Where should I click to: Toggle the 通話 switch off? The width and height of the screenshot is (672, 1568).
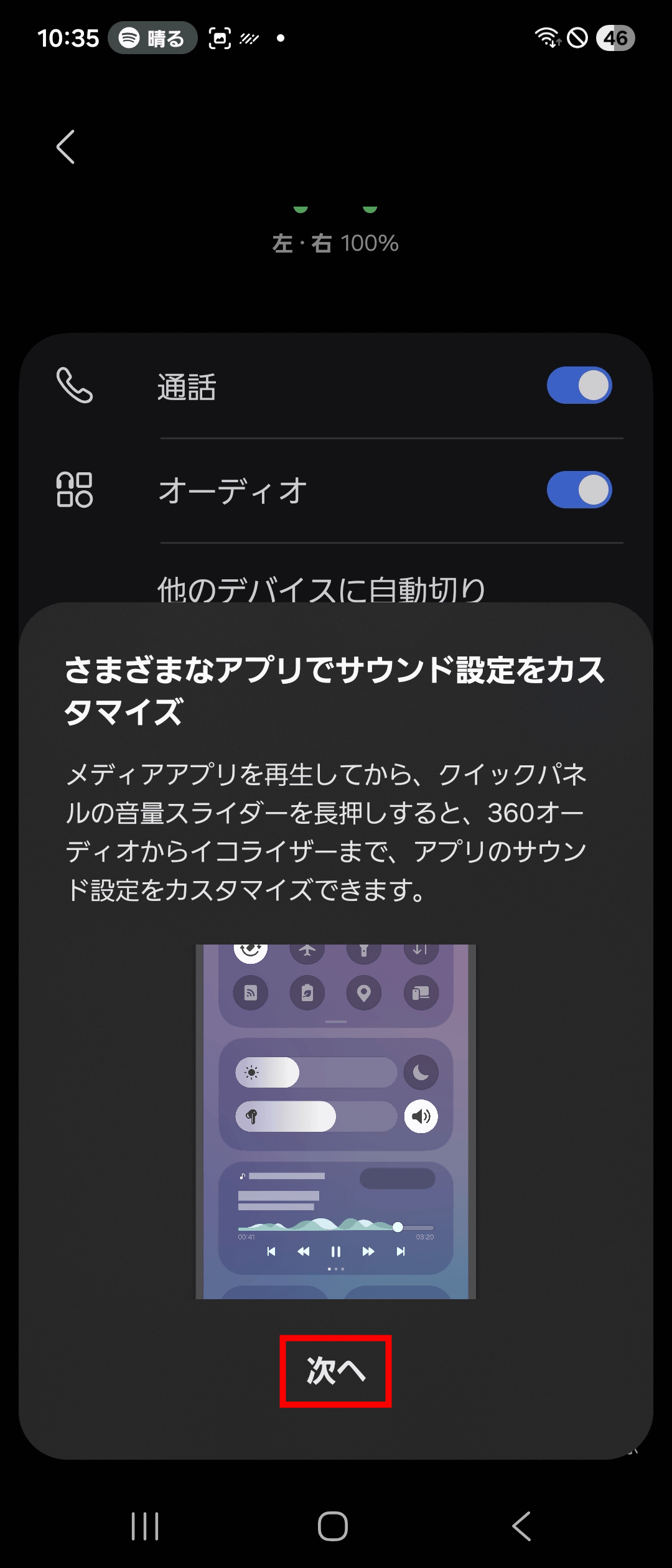(579, 386)
